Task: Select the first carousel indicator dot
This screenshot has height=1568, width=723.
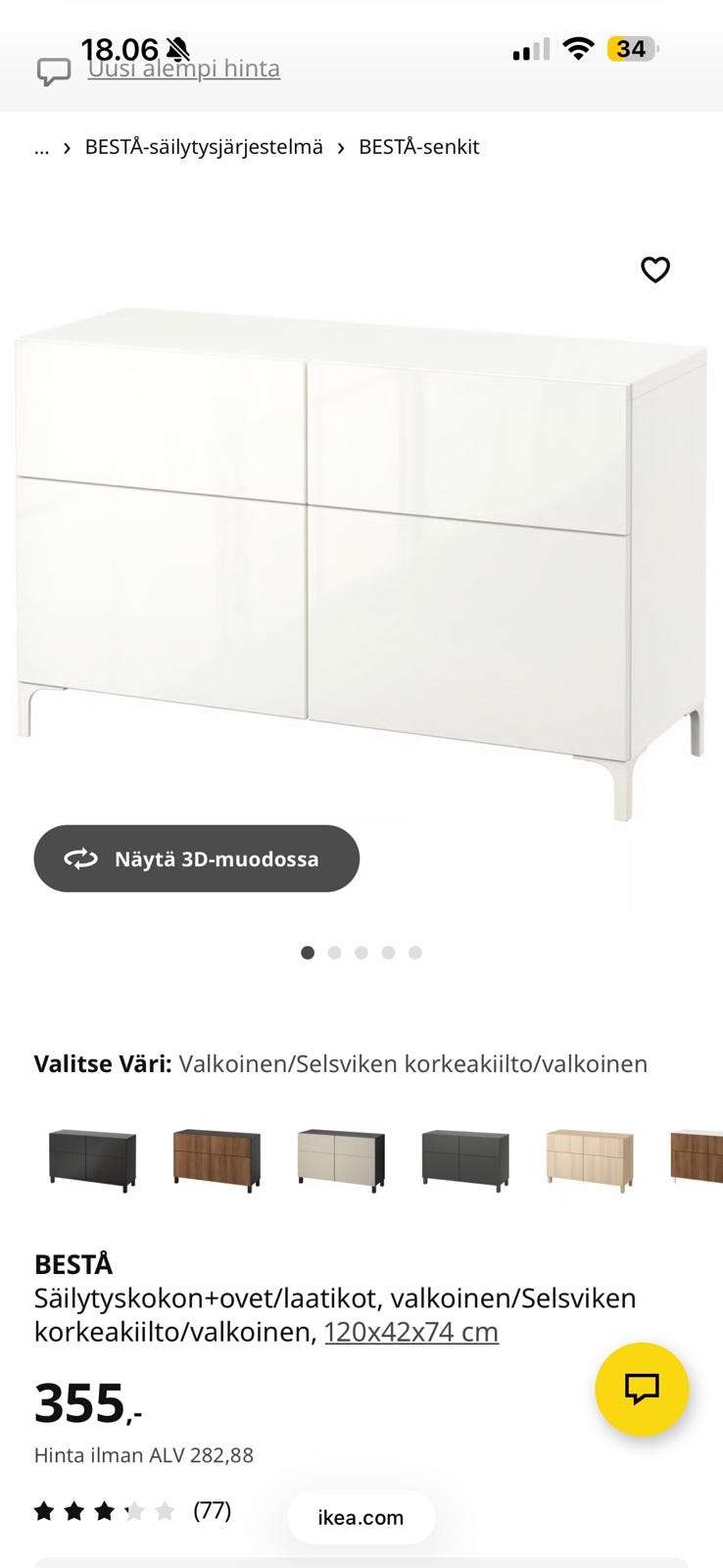Action: click(307, 952)
